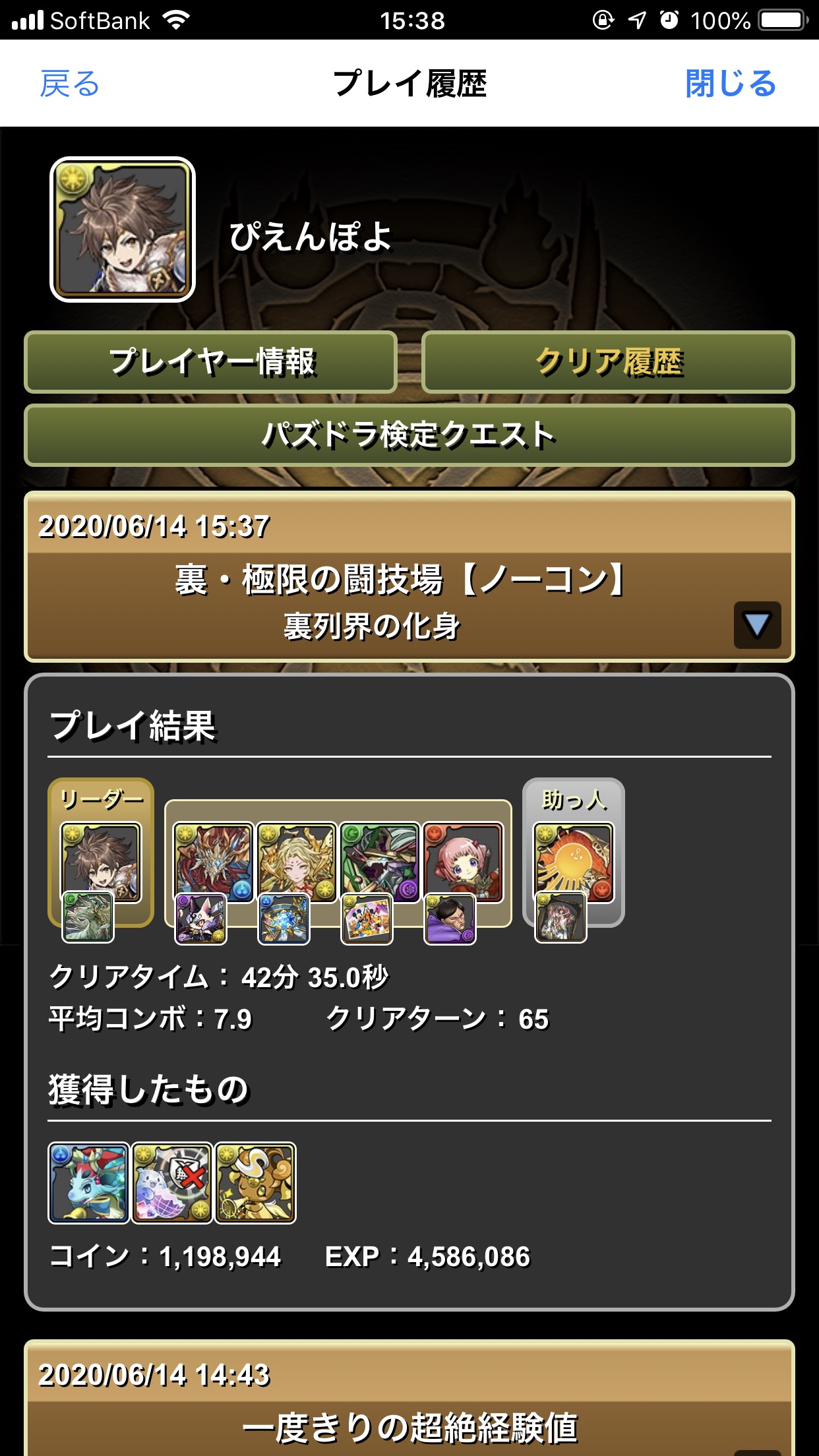Screen dimensions: 819x1456
Task: Switch to the クリア履歴 section
Action: tap(608, 362)
